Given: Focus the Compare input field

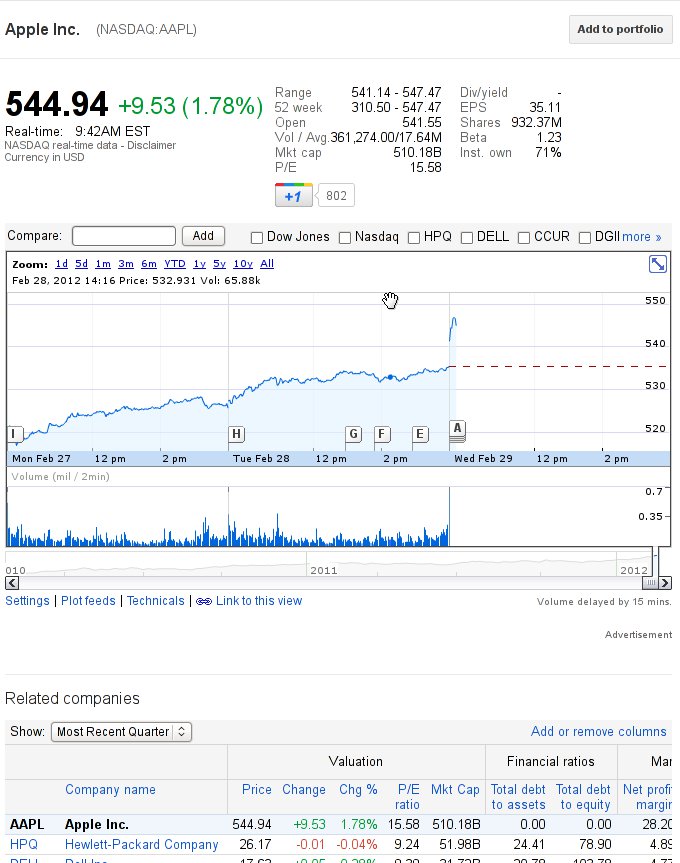Looking at the screenshot, I should tap(124, 237).
